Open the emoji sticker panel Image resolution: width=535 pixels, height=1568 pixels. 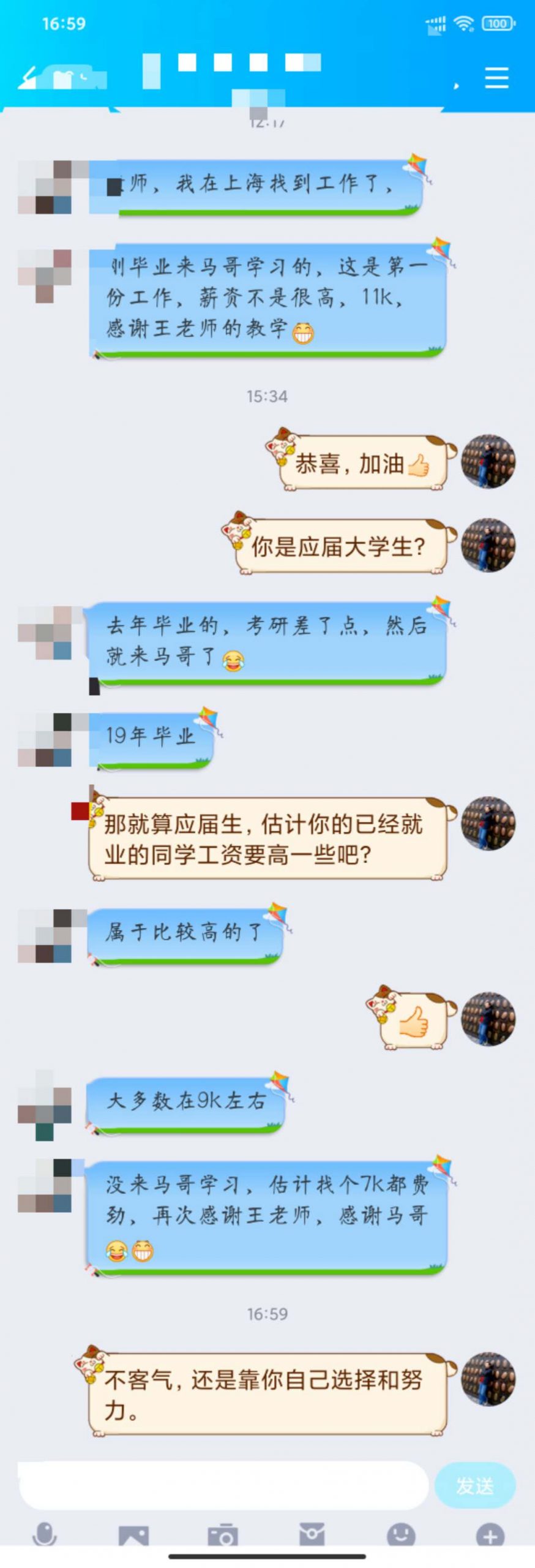click(401, 1534)
